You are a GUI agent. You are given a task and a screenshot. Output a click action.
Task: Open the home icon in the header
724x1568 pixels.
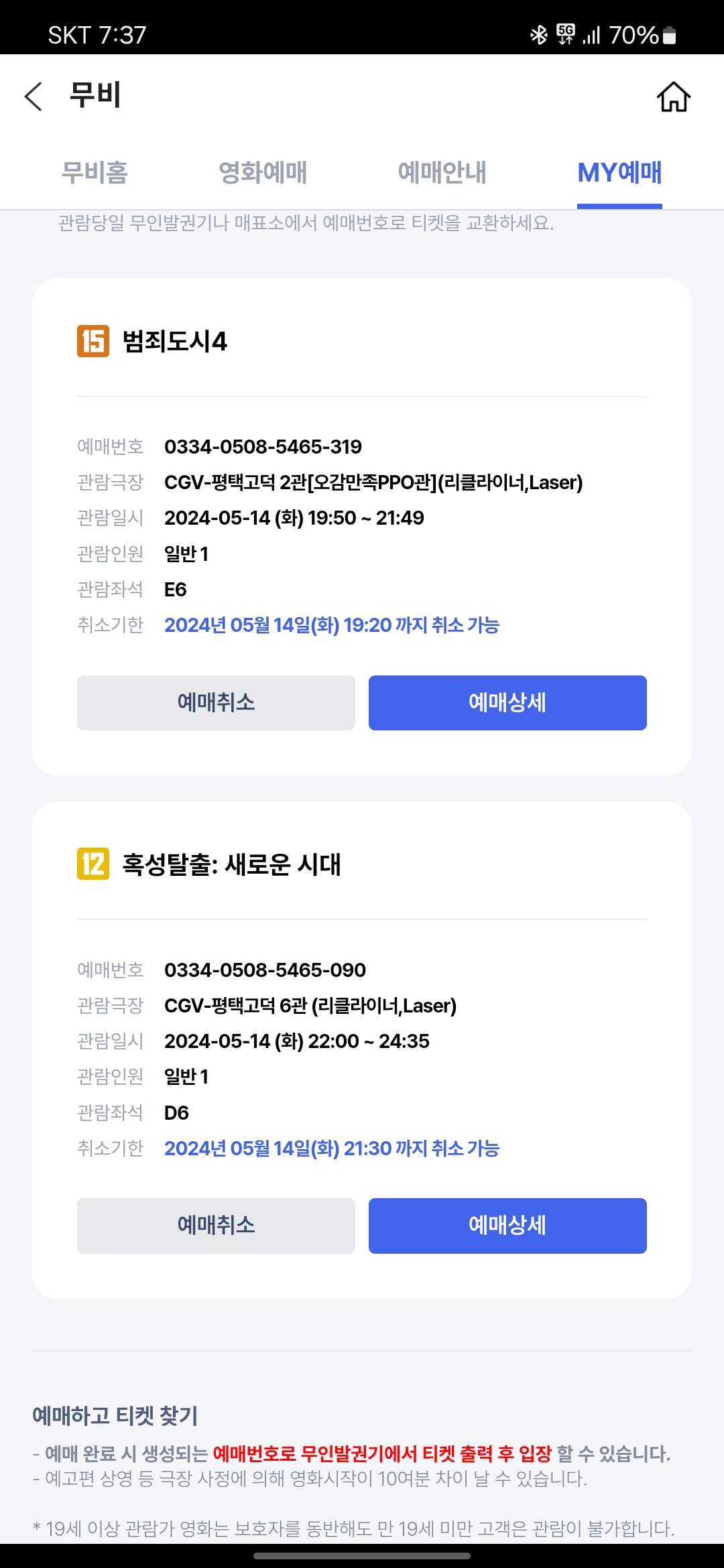tap(673, 96)
